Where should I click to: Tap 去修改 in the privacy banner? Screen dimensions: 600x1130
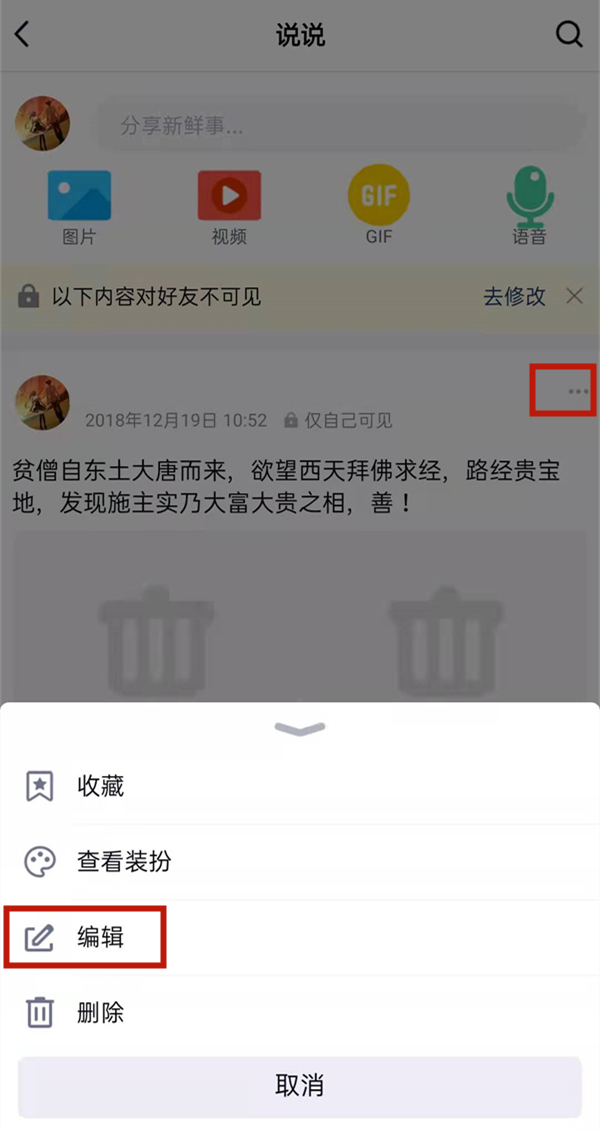tap(514, 296)
